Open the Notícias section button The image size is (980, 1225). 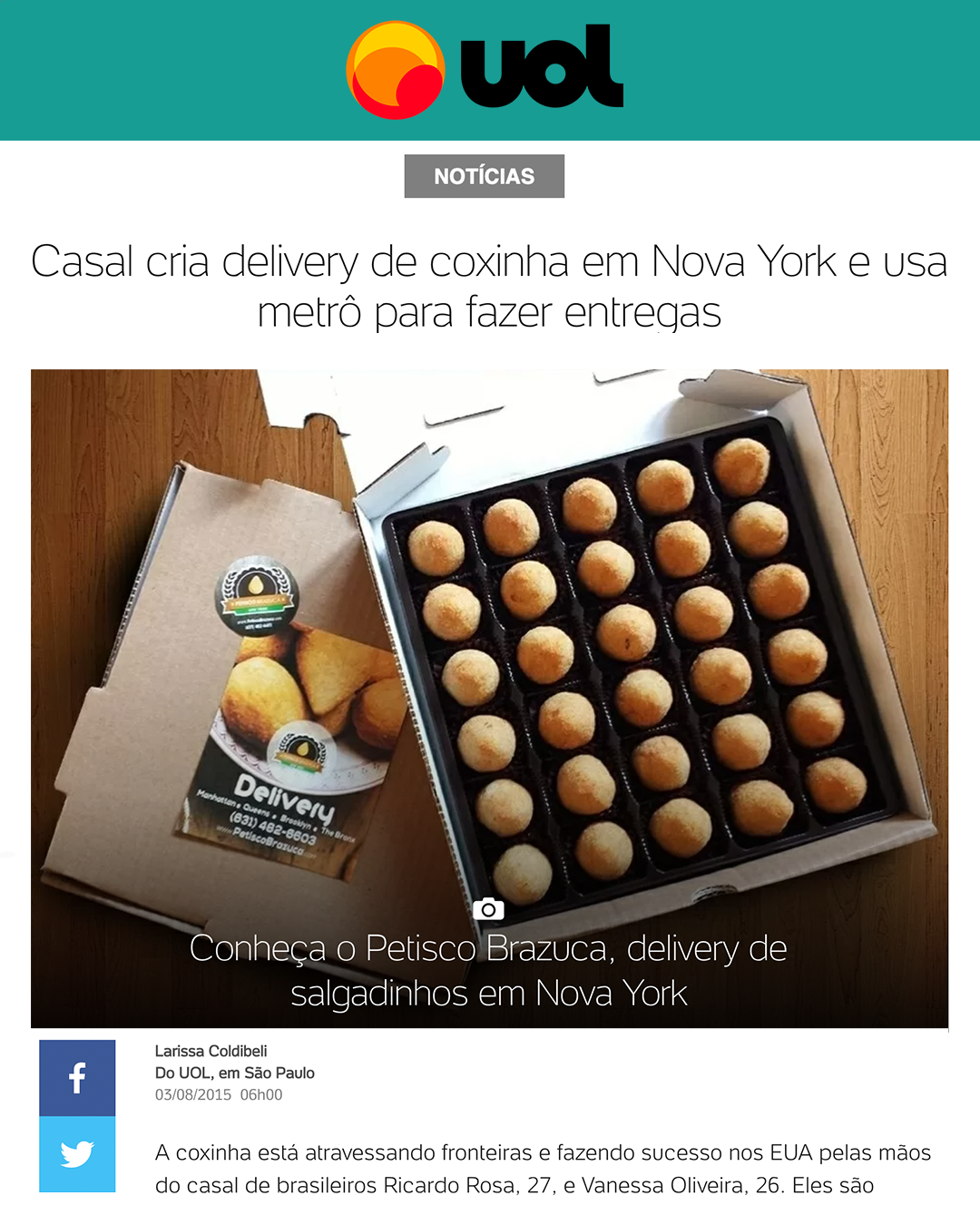[x=485, y=176]
